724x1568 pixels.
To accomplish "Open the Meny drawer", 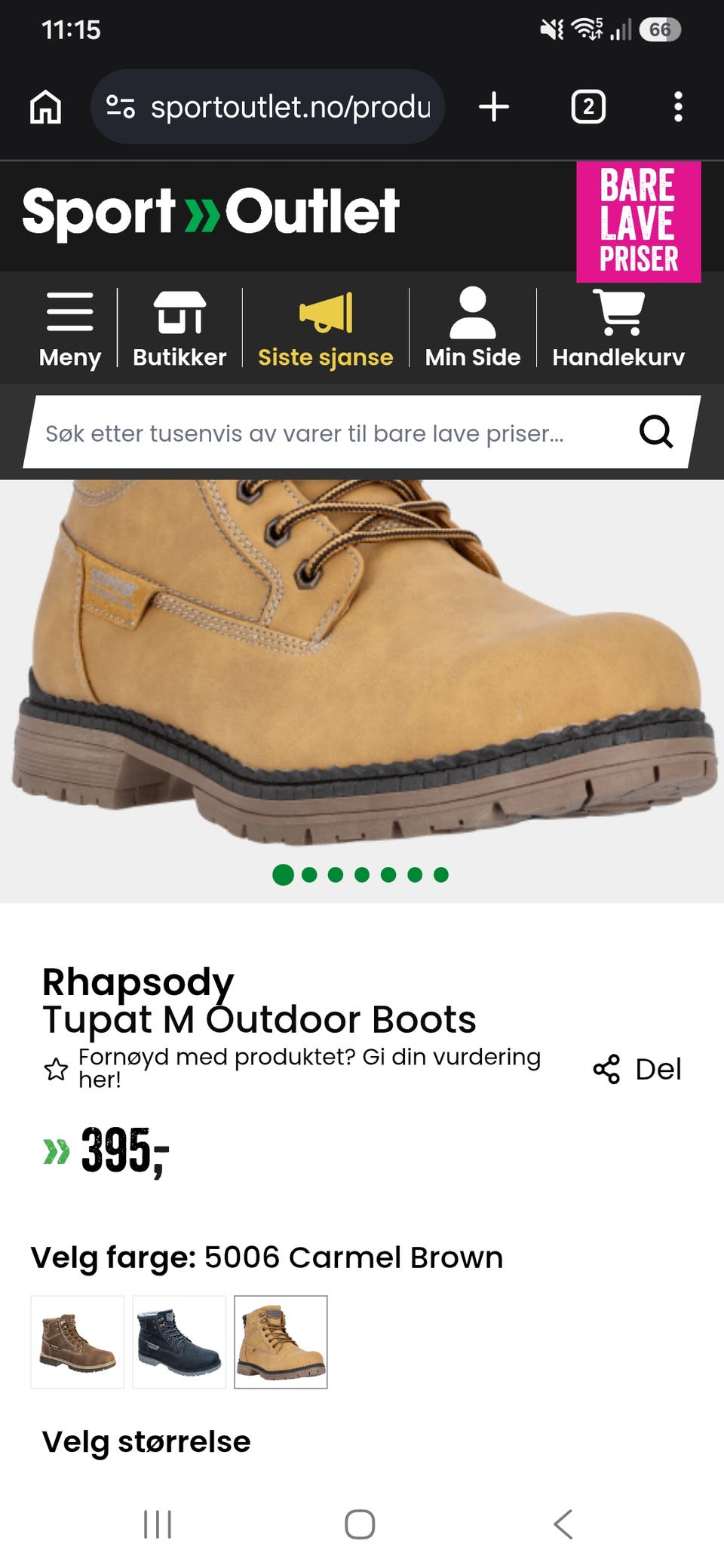I will coord(70,328).
